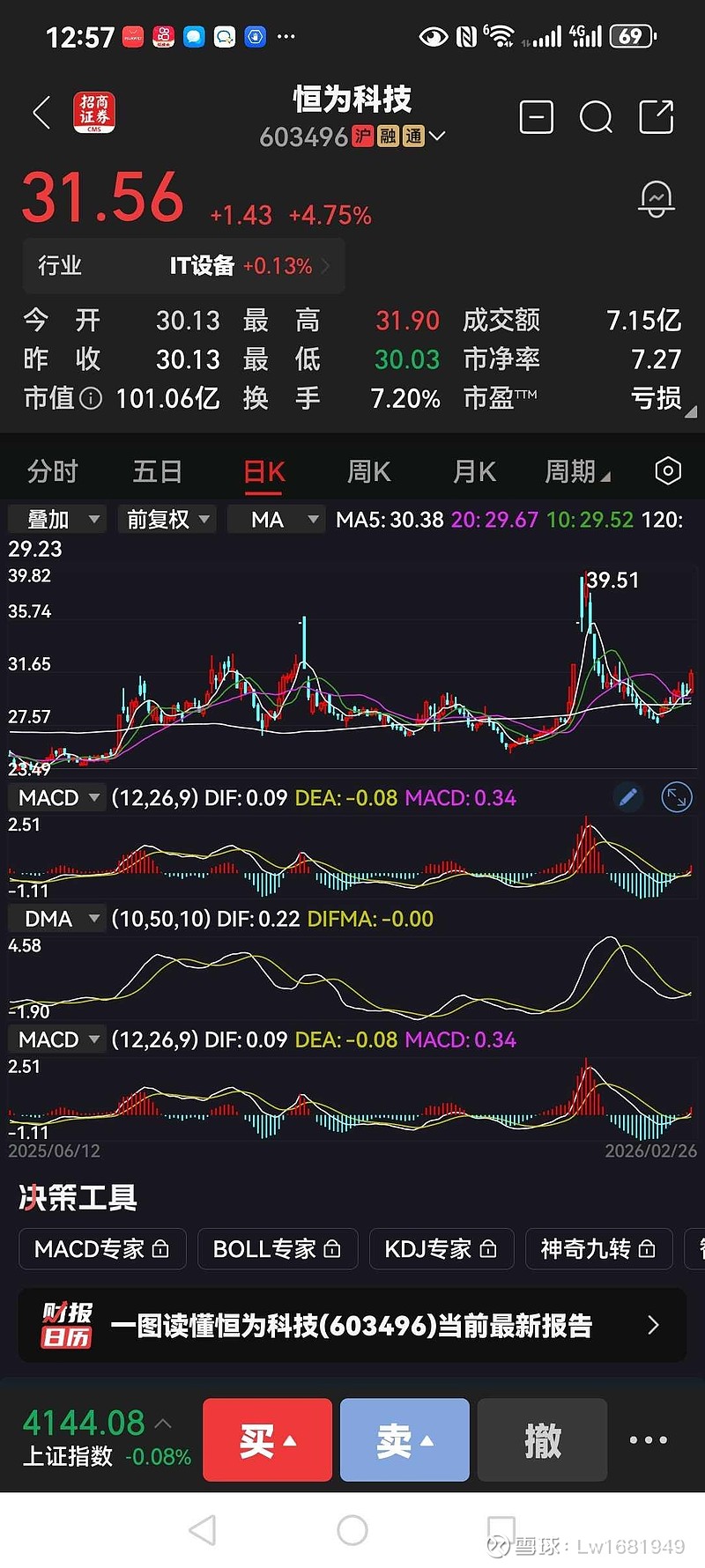705x1568 pixels.
Task: Open the 前复权 adjustment dropdown
Action: pos(167,519)
